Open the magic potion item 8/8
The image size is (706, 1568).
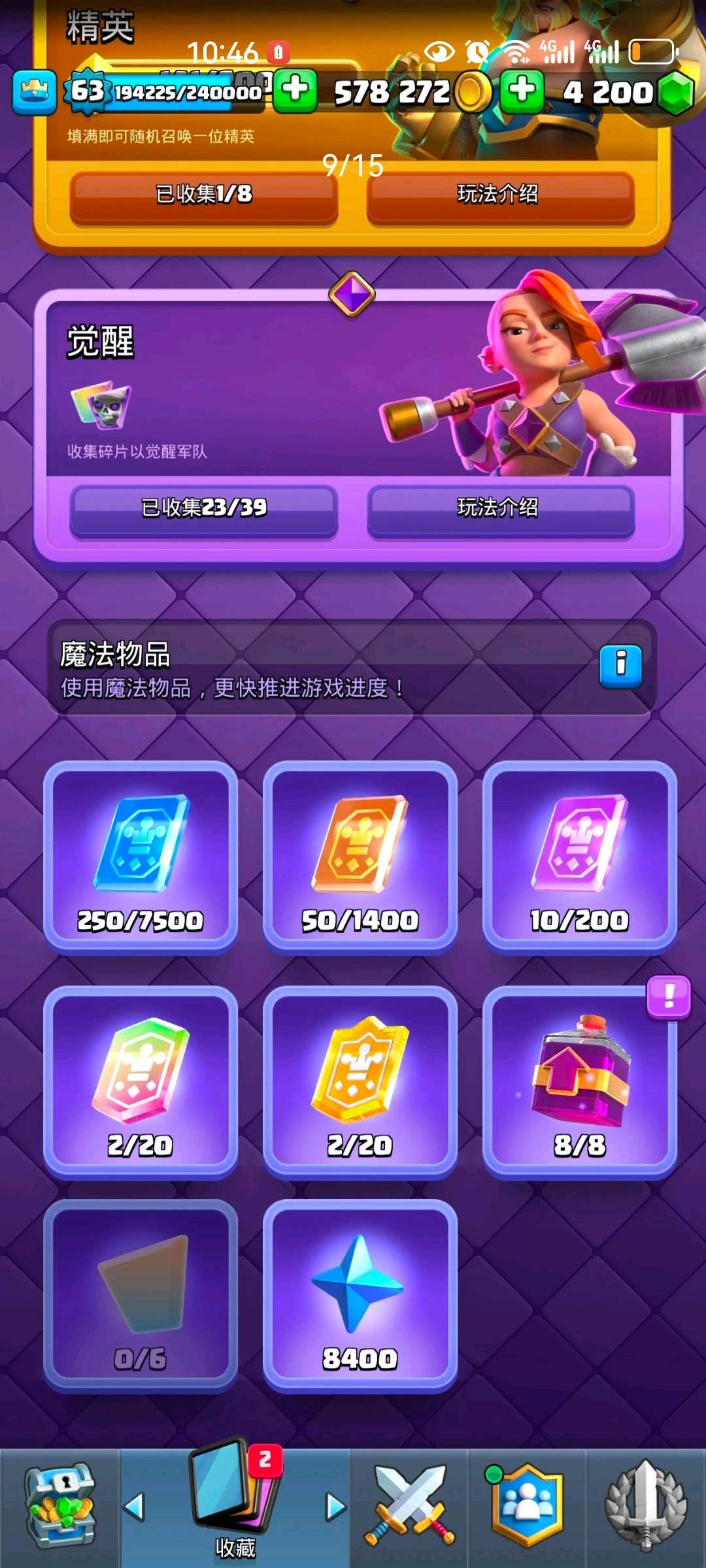coord(579,1083)
